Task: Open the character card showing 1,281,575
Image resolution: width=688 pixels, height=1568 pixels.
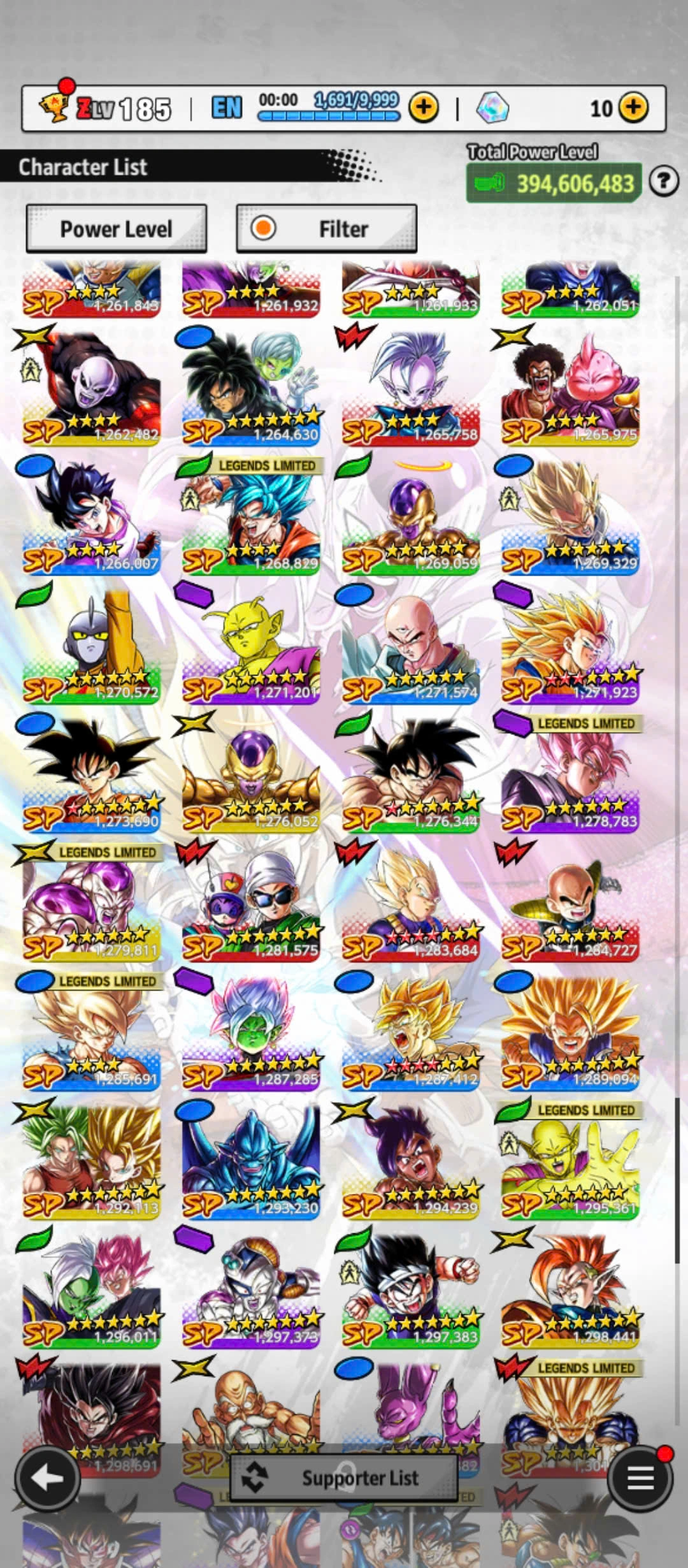Action: click(x=251, y=903)
